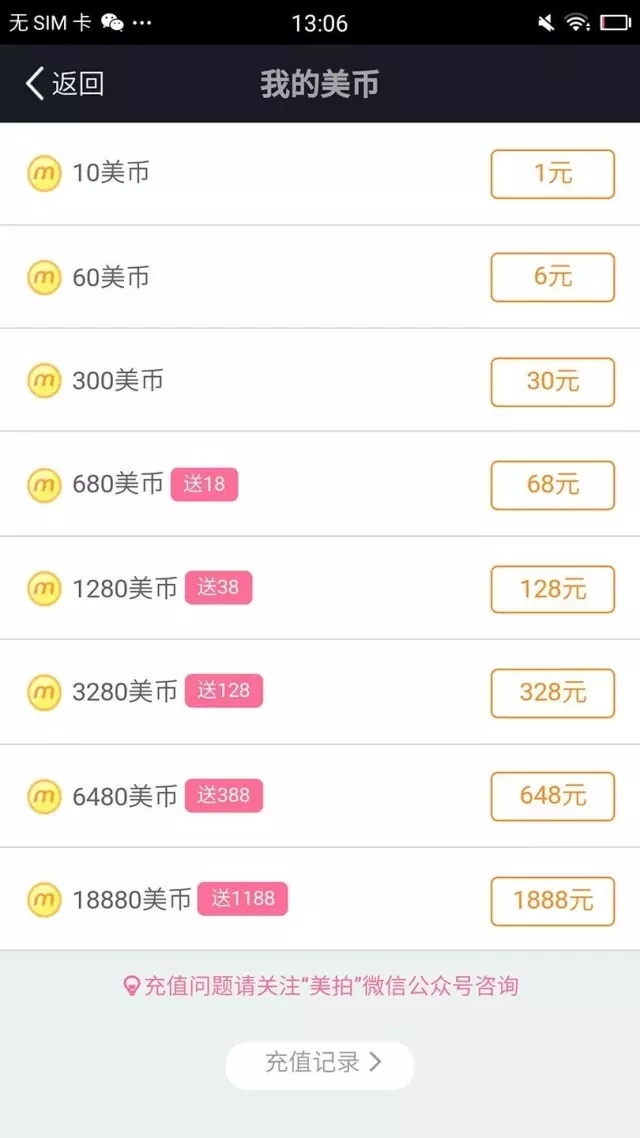Image resolution: width=640 pixels, height=1138 pixels.
Task: Tap the 128元 recharge option
Action: click(x=552, y=589)
